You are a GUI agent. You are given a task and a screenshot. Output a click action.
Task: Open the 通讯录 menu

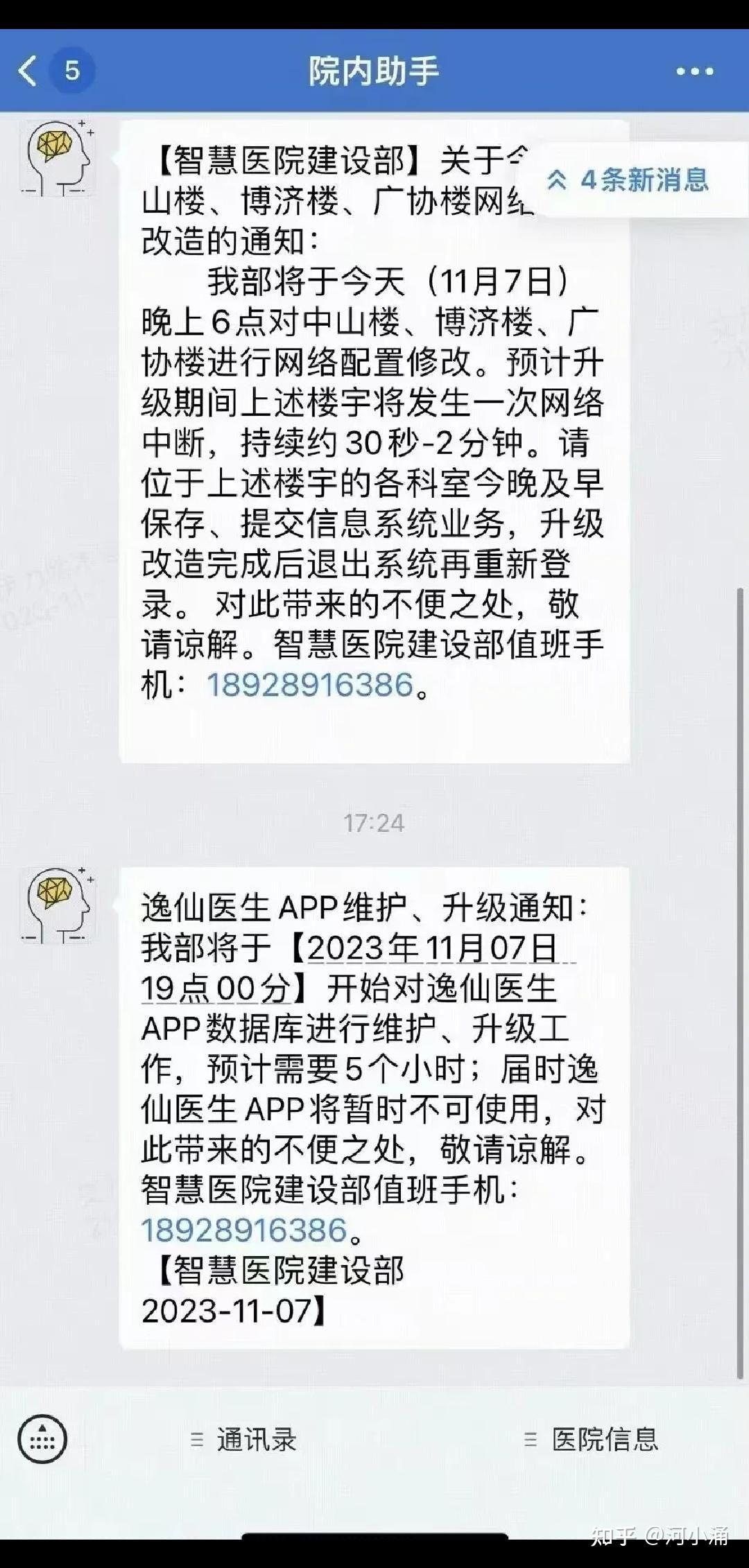(x=244, y=1440)
